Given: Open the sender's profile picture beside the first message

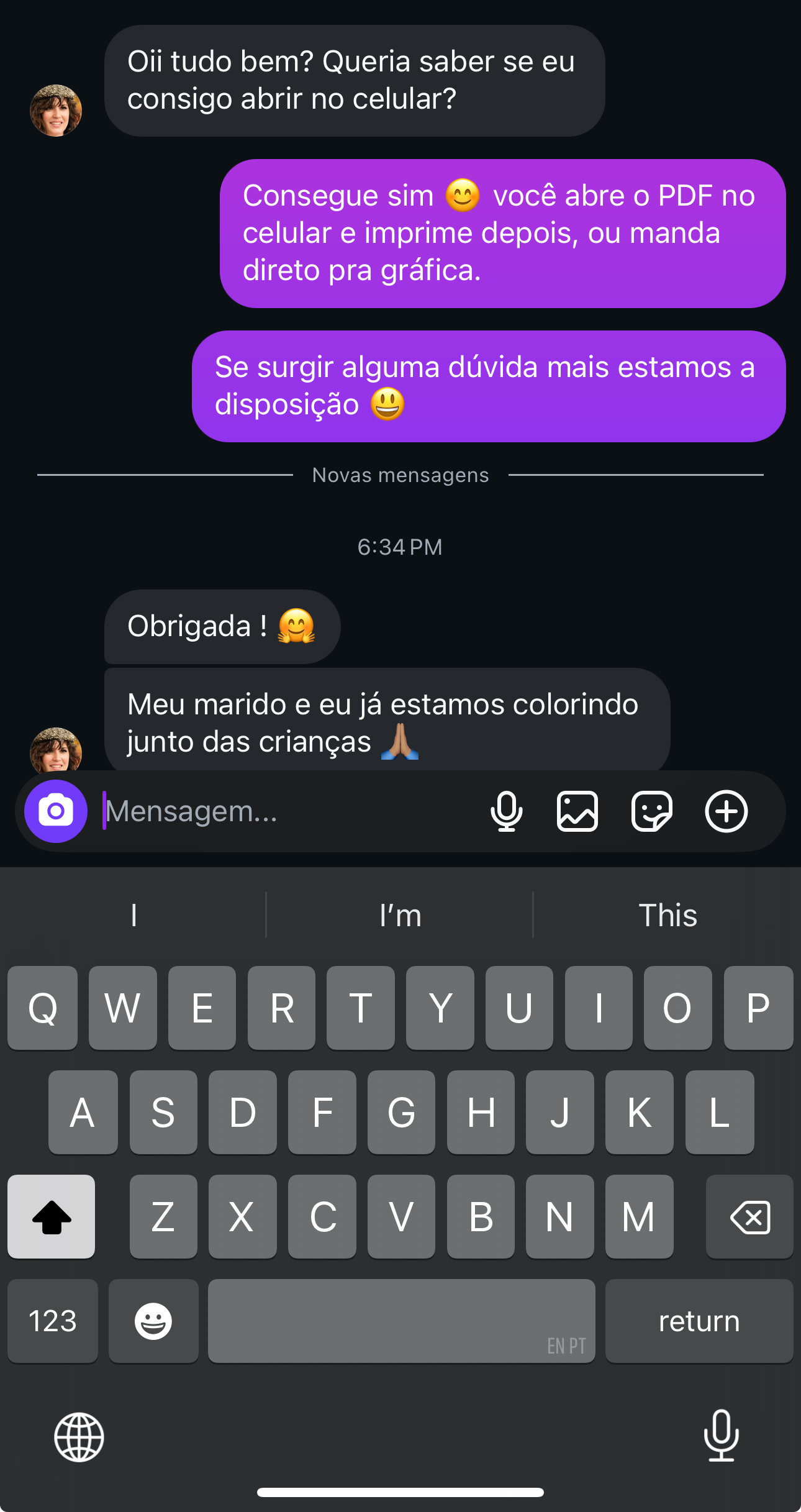Looking at the screenshot, I should [x=56, y=111].
